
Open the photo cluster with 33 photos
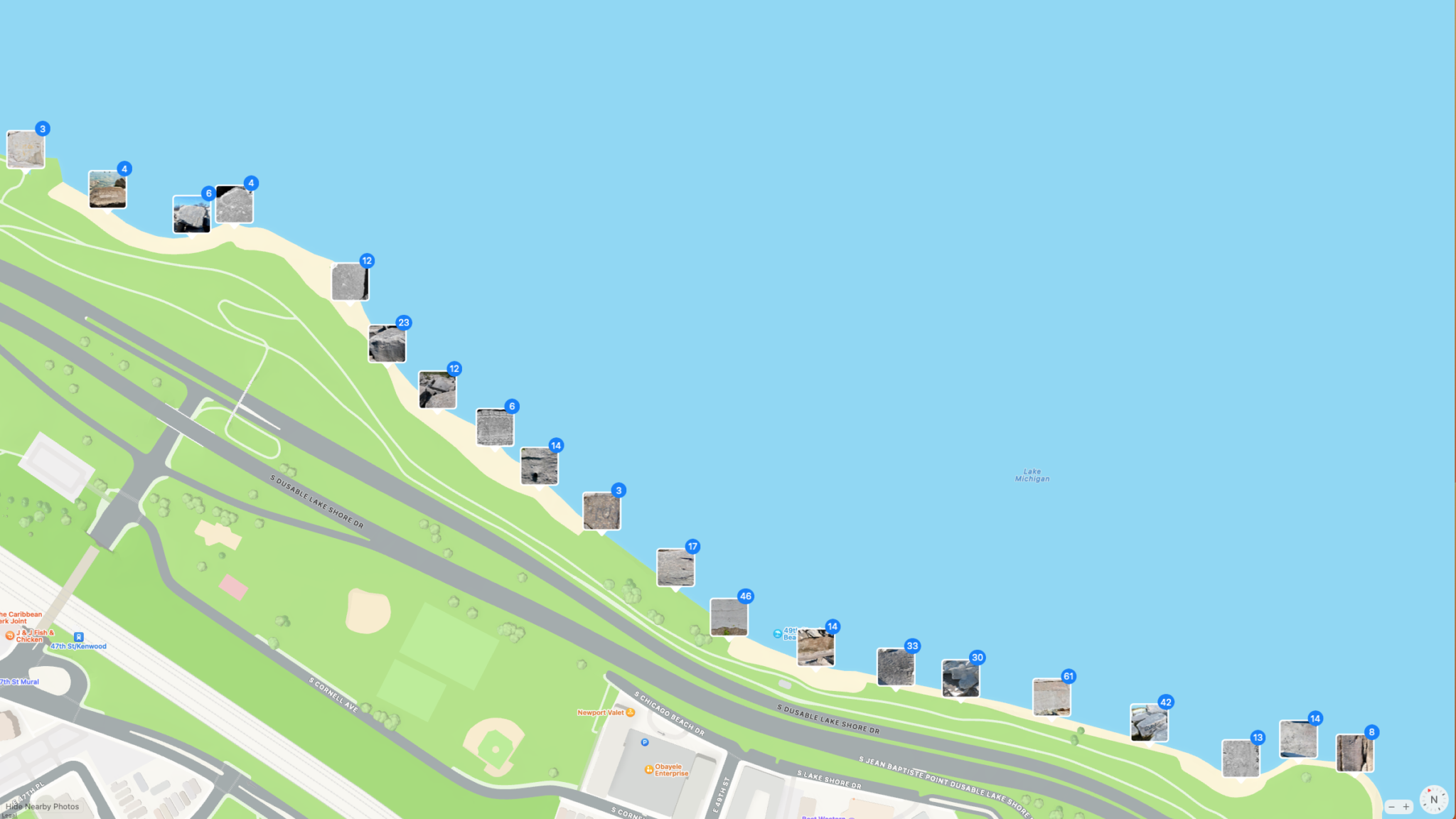coord(896,667)
